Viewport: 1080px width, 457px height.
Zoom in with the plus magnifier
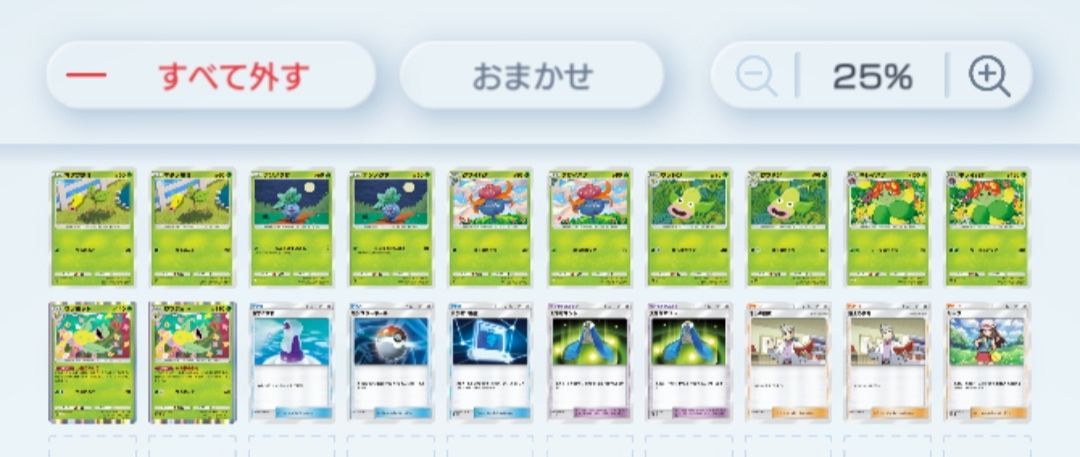click(988, 76)
